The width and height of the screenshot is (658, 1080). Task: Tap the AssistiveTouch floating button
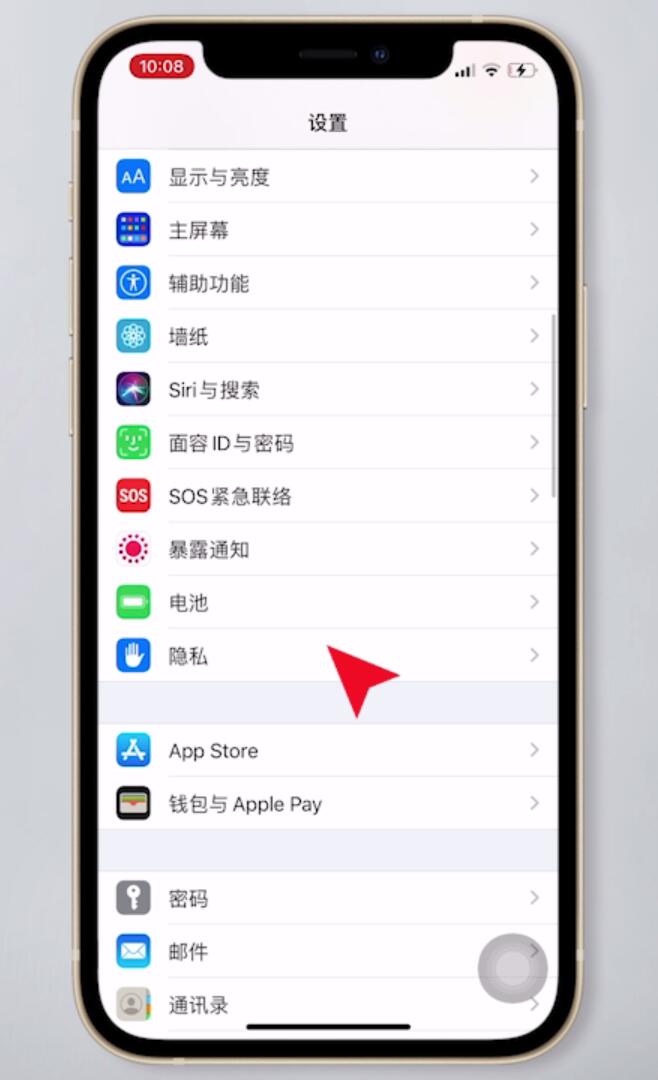(x=512, y=968)
